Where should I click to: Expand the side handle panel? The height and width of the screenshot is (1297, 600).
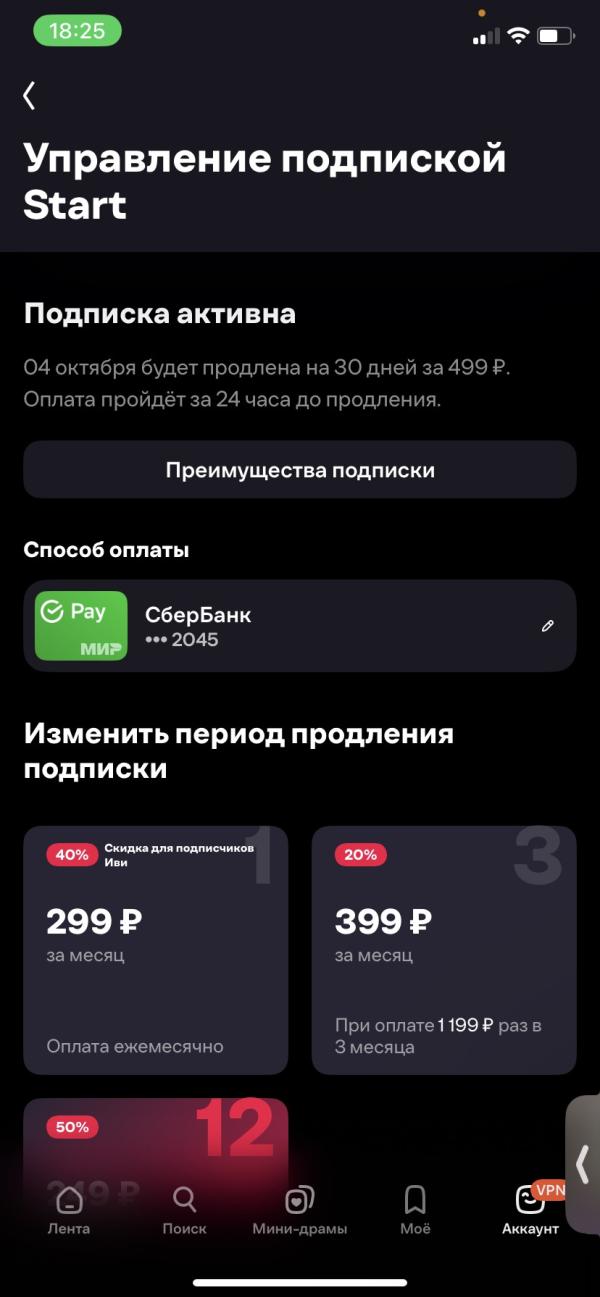(583, 1164)
